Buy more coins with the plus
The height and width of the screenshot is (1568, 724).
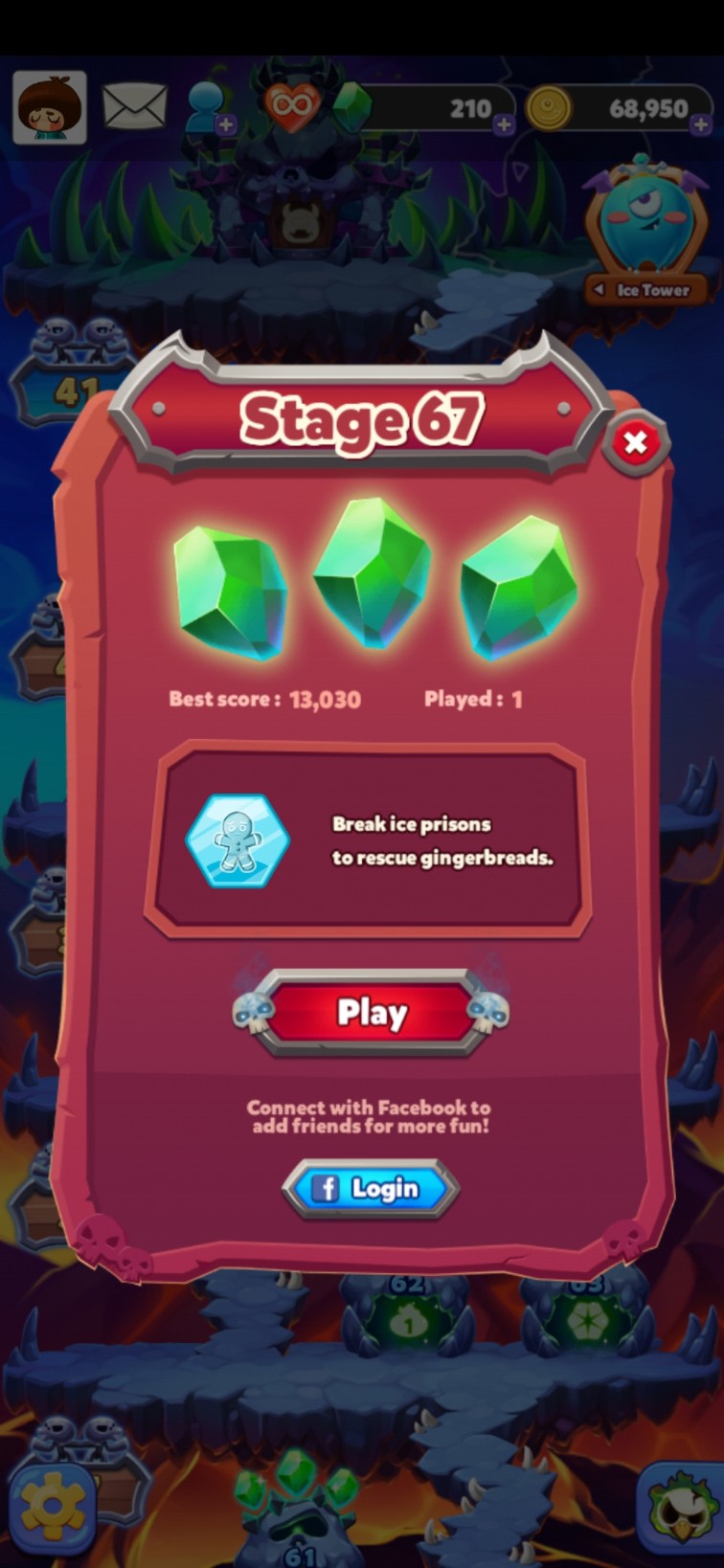tap(700, 124)
